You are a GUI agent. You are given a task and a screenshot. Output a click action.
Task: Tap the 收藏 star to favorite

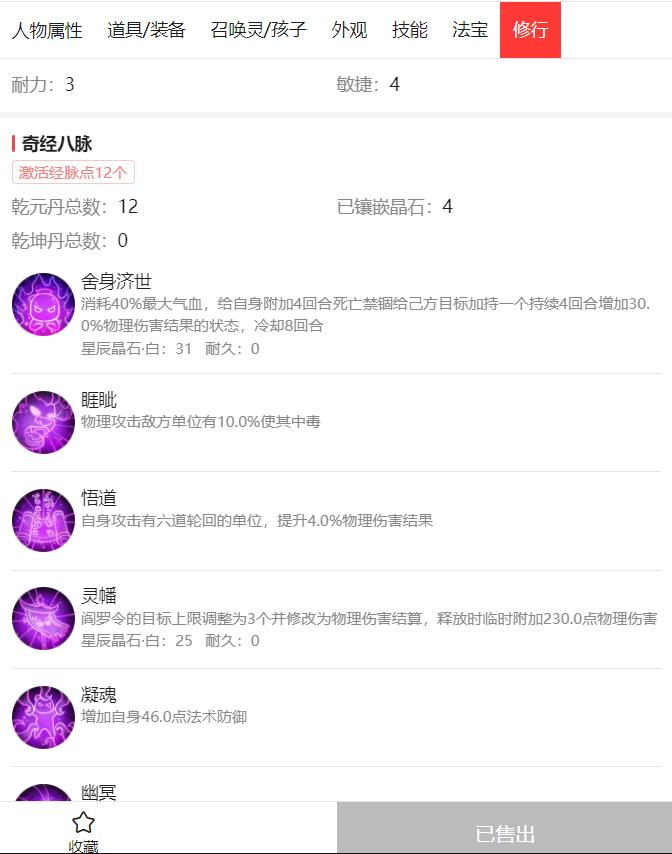(x=84, y=830)
